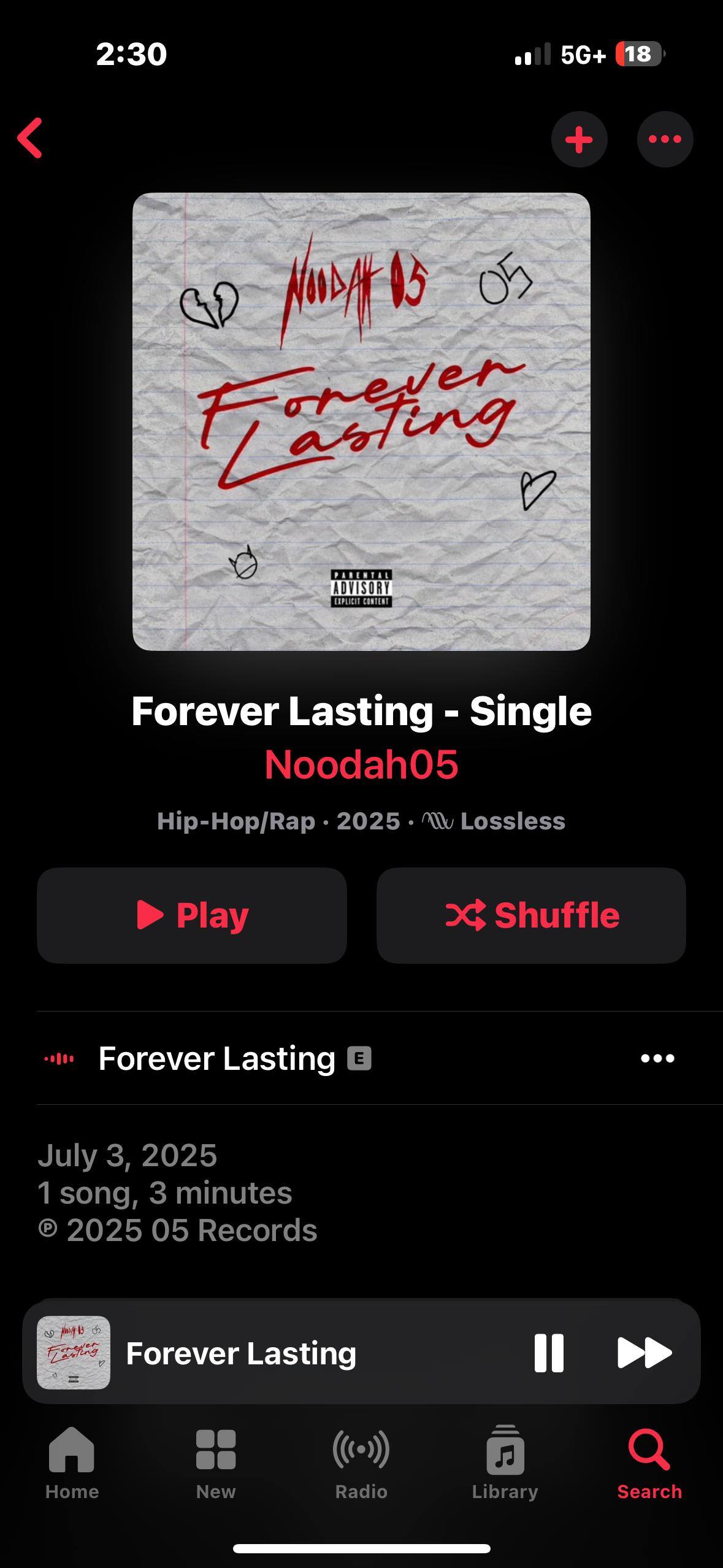Open the Noodah05 artist page
Screen dimensions: 723x1568
(361, 764)
